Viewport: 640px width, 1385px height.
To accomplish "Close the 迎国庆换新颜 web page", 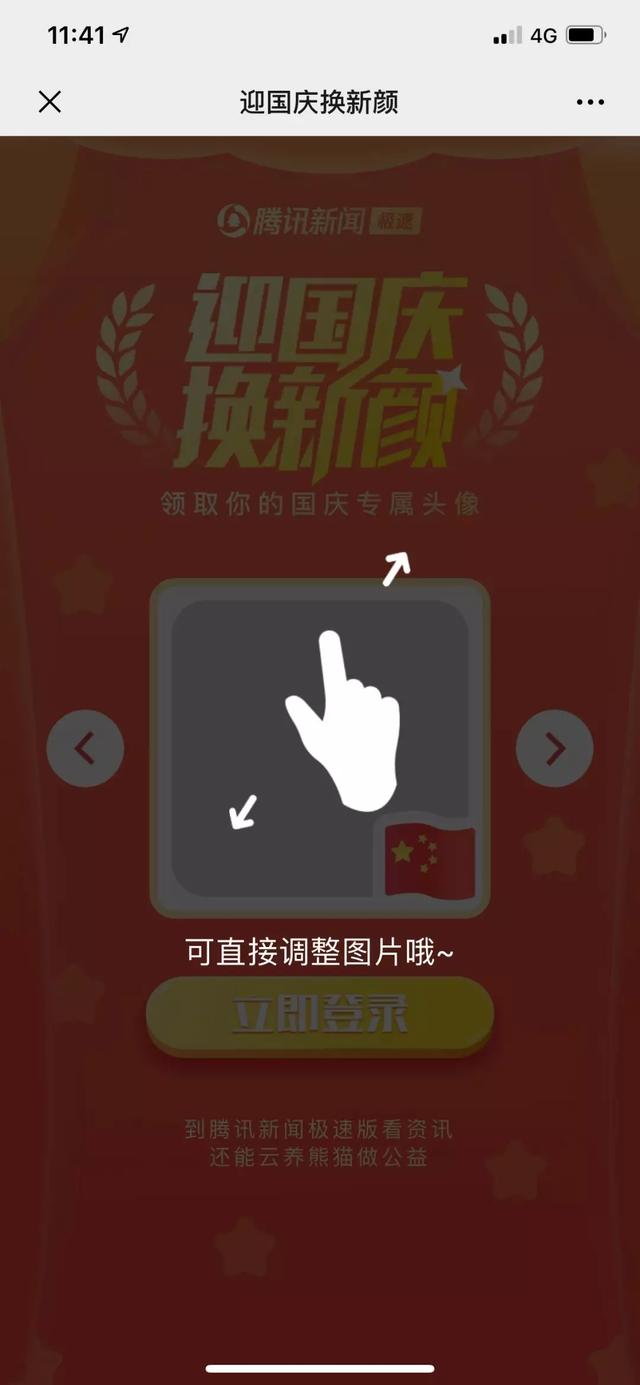I will [49, 101].
